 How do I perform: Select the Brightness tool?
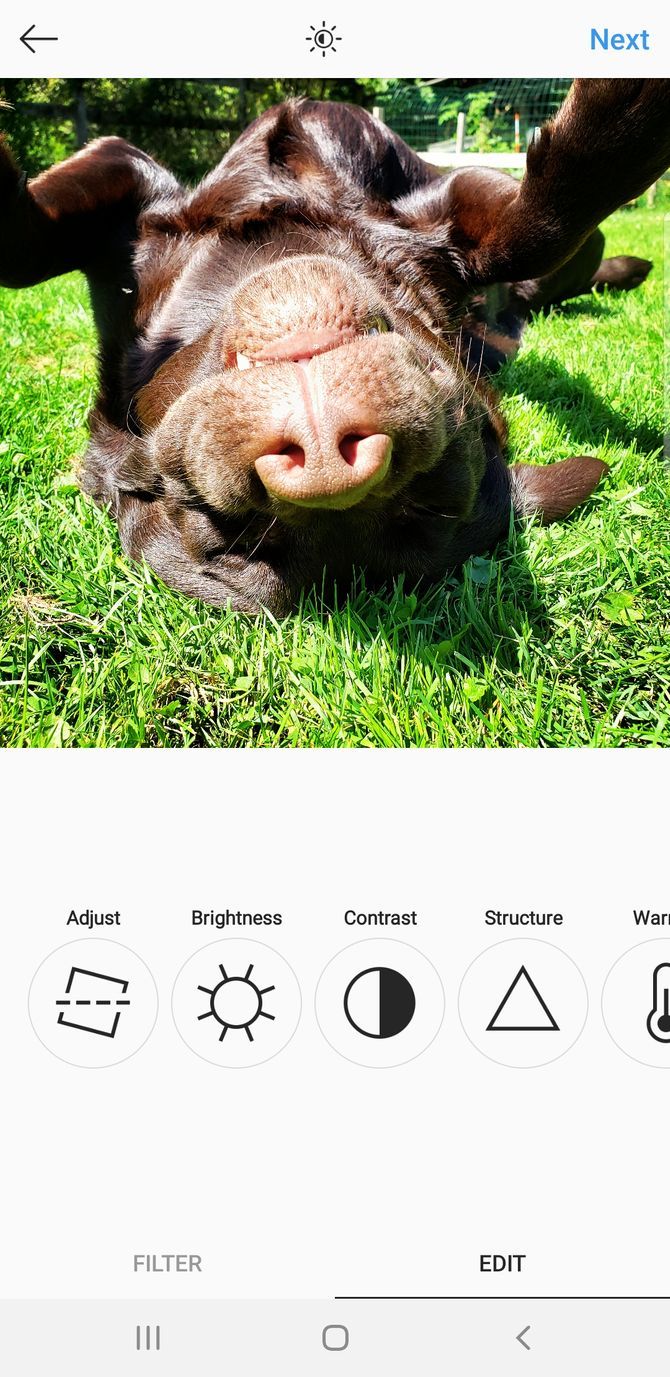pyautogui.click(x=236, y=1002)
